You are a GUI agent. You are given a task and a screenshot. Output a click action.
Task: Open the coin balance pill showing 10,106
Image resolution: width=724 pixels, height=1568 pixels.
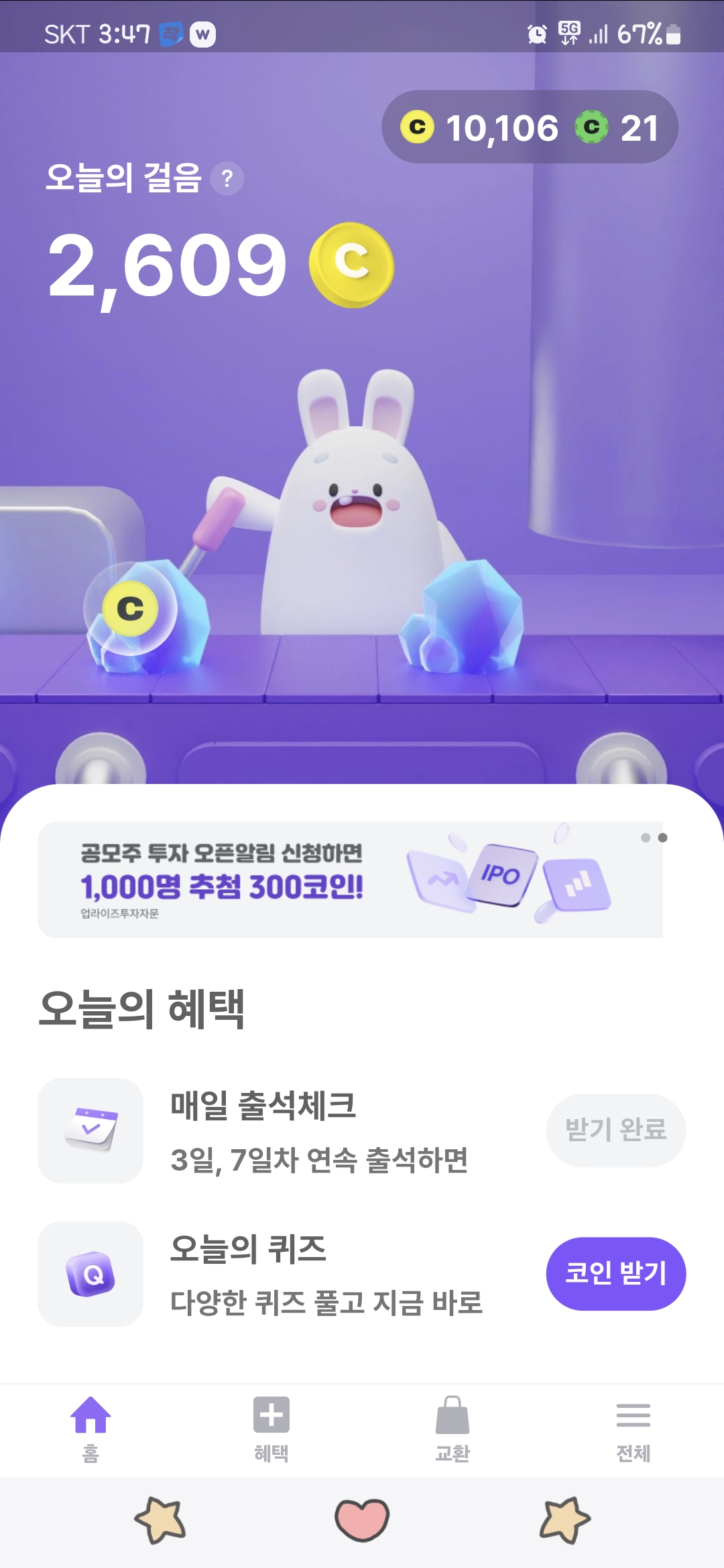pyautogui.click(x=530, y=127)
